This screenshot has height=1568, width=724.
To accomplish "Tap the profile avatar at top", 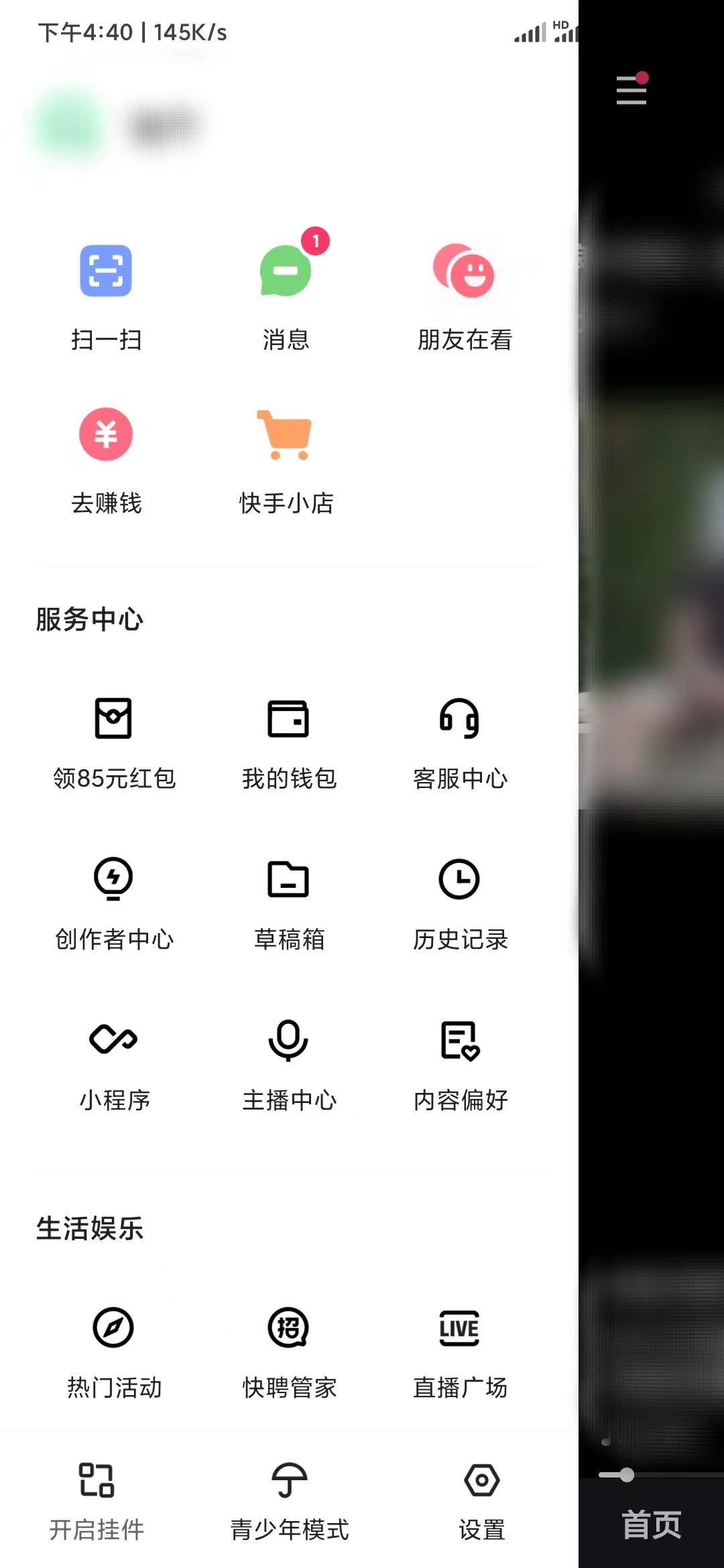I will (68, 127).
